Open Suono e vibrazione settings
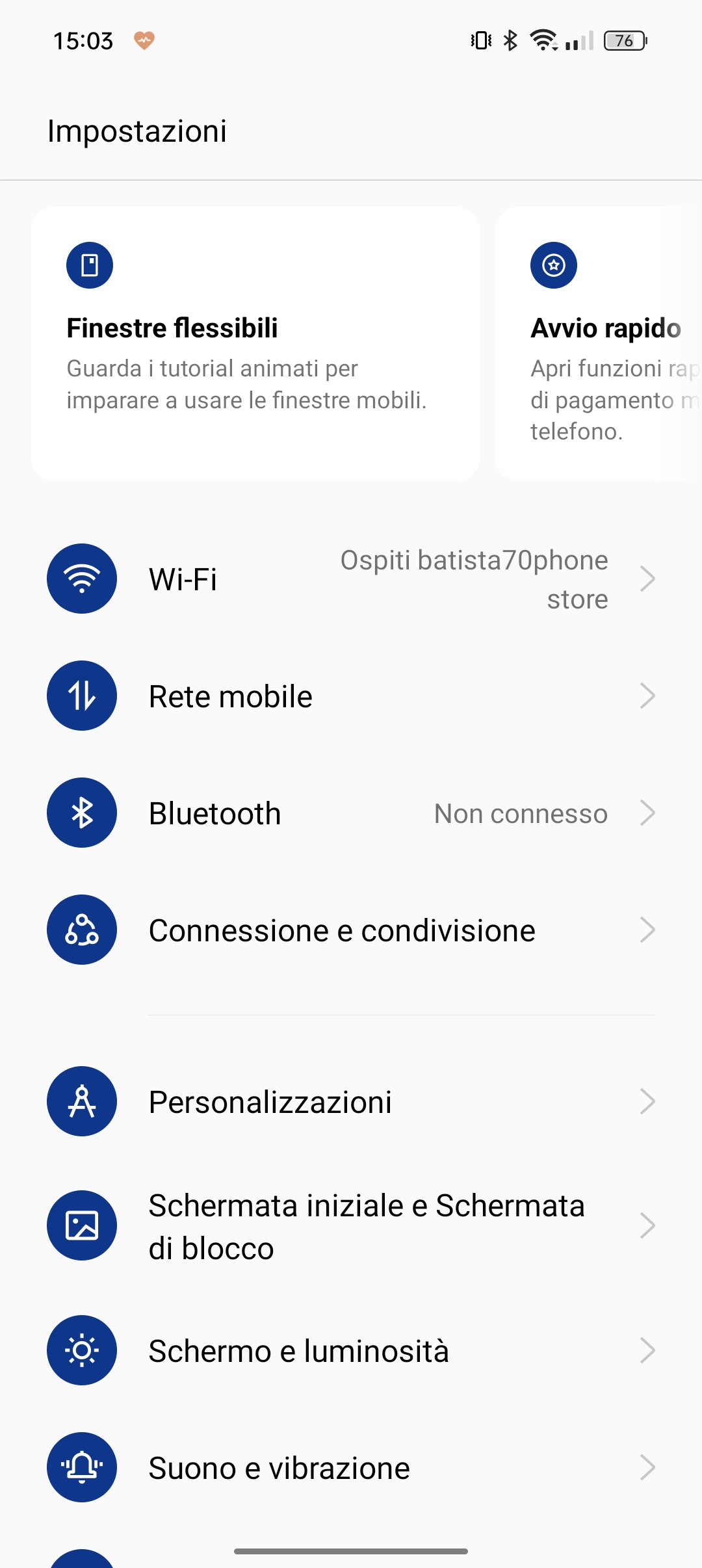702x1568 pixels. coord(351,1468)
